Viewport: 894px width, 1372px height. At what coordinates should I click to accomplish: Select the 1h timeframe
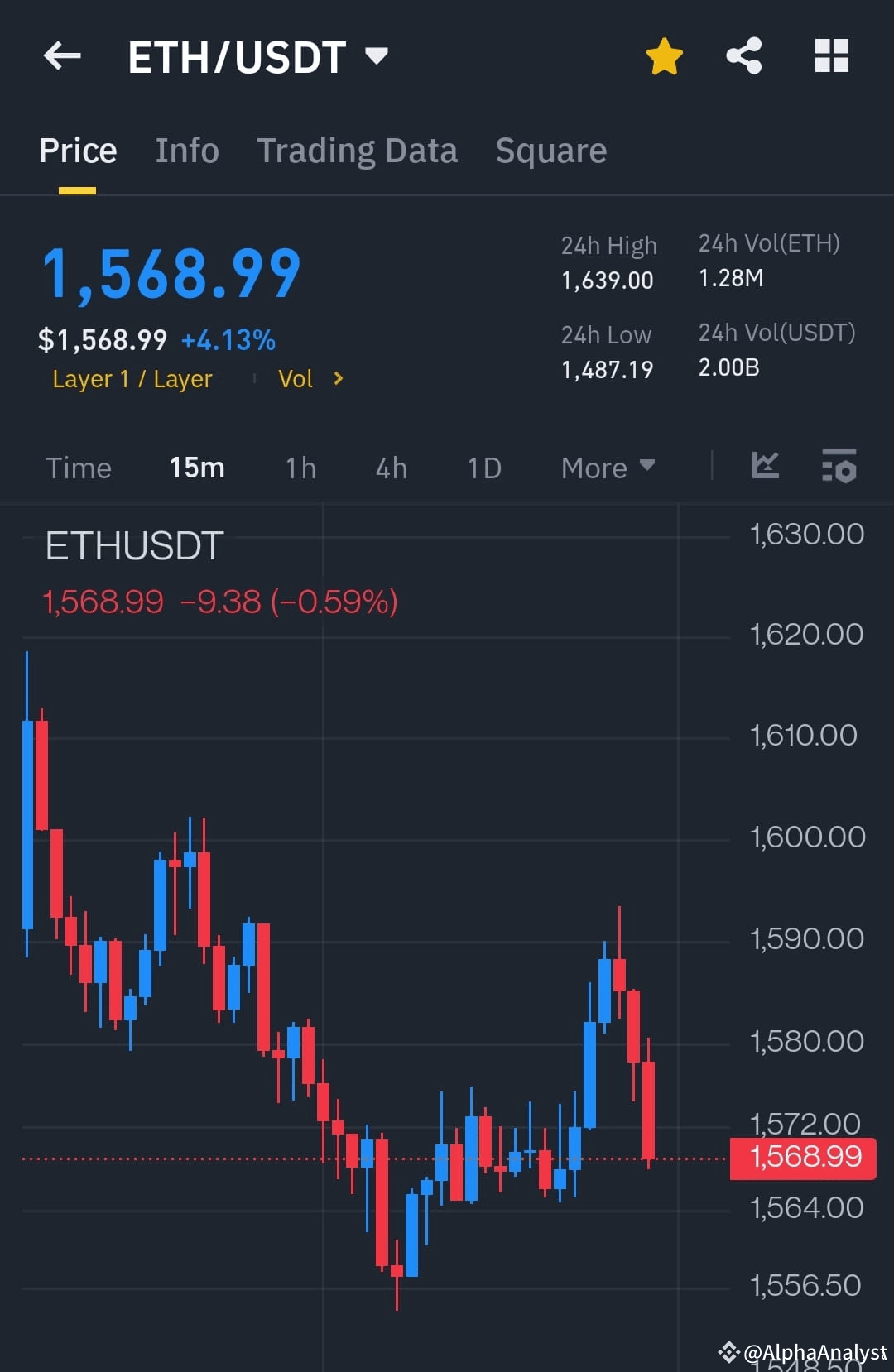pyautogui.click(x=300, y=468)
